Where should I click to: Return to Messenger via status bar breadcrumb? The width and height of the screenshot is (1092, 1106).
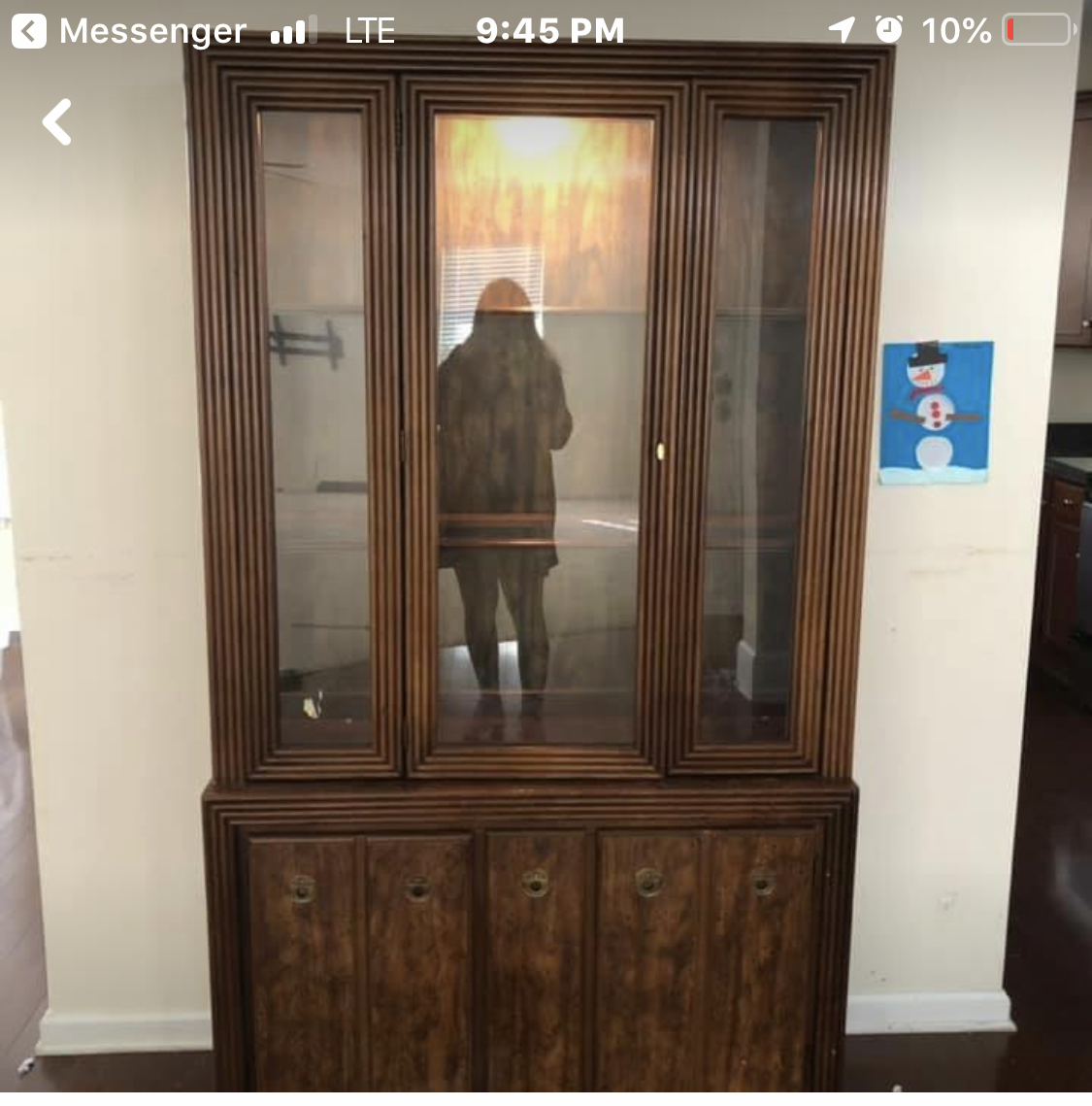click(x=129, y=31)
